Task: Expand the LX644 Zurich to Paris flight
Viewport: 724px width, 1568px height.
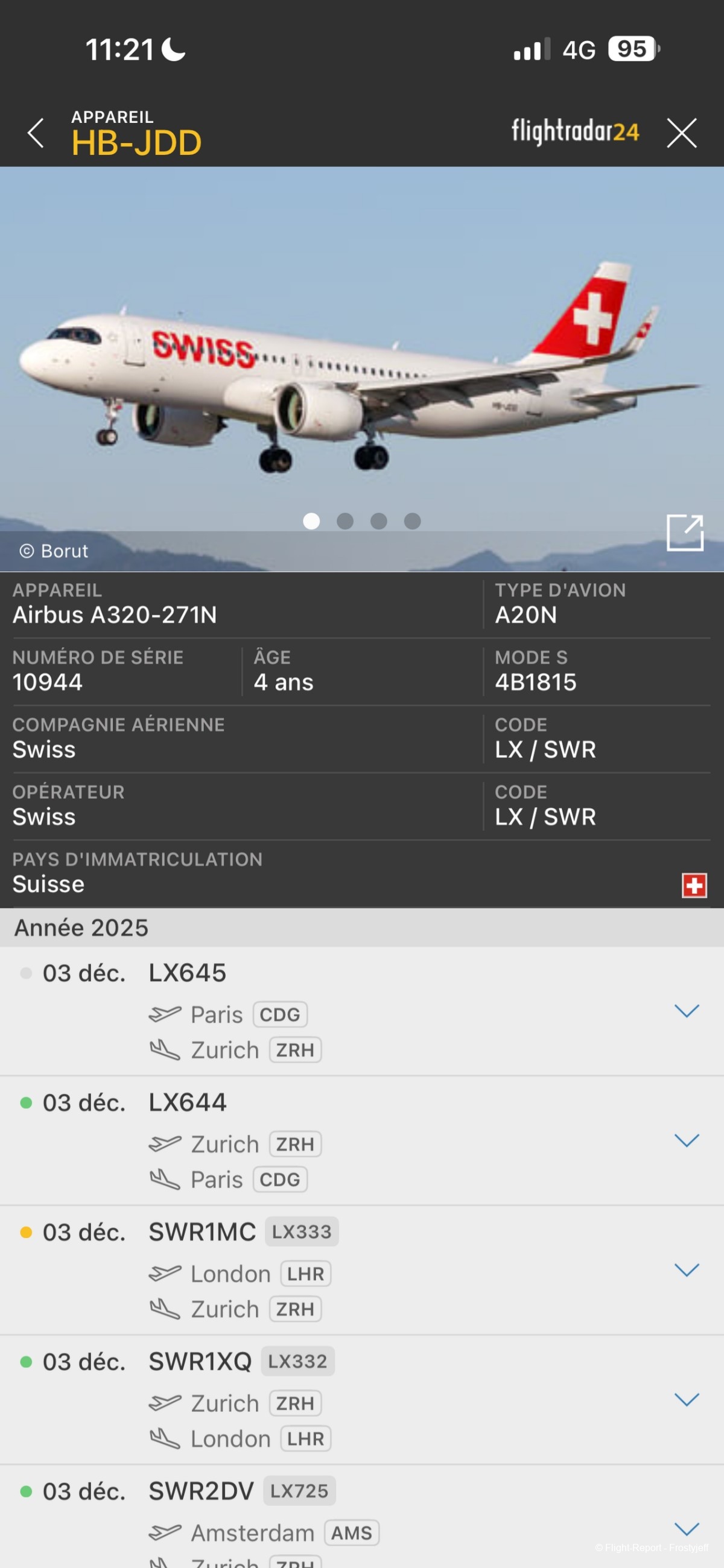Action: tap(686, 1140)
